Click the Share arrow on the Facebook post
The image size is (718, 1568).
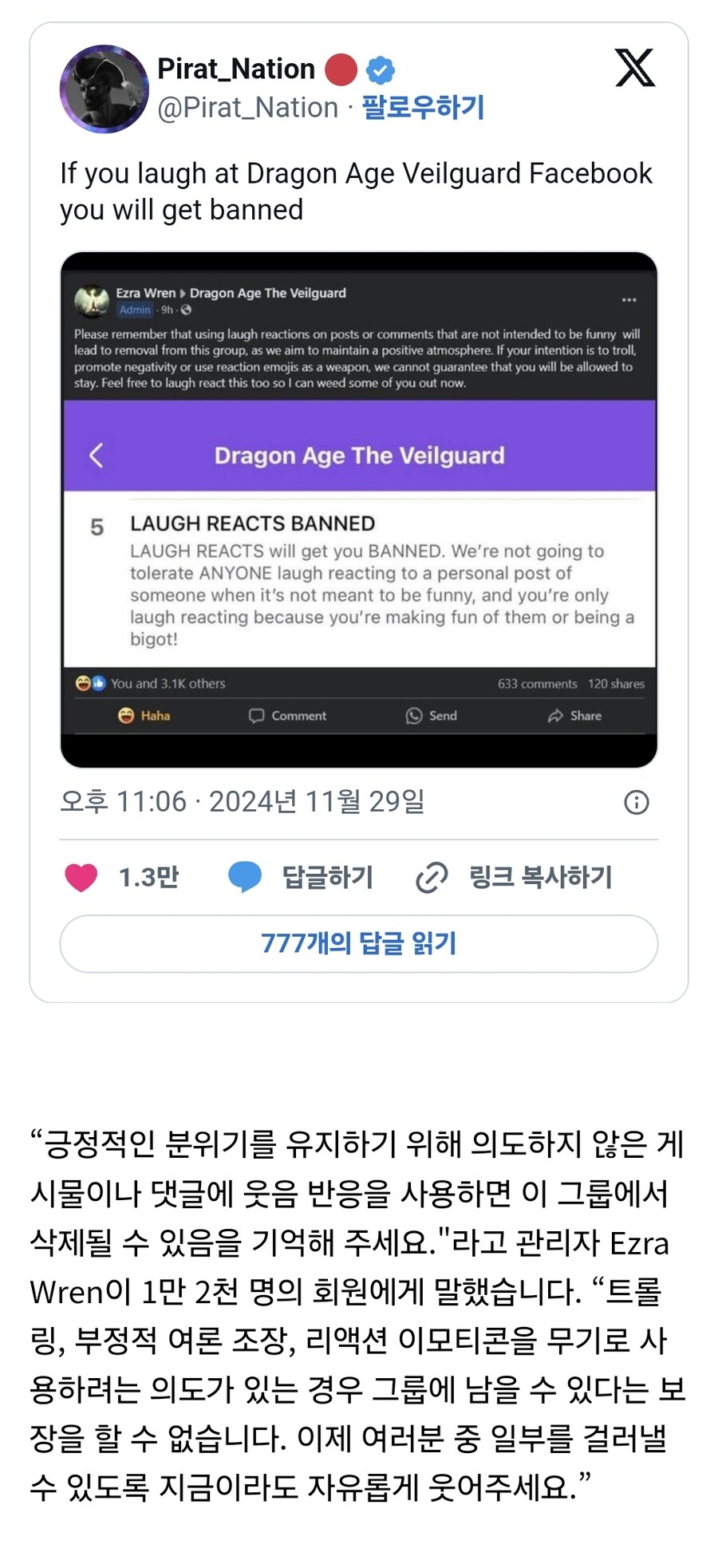[556, 716]
